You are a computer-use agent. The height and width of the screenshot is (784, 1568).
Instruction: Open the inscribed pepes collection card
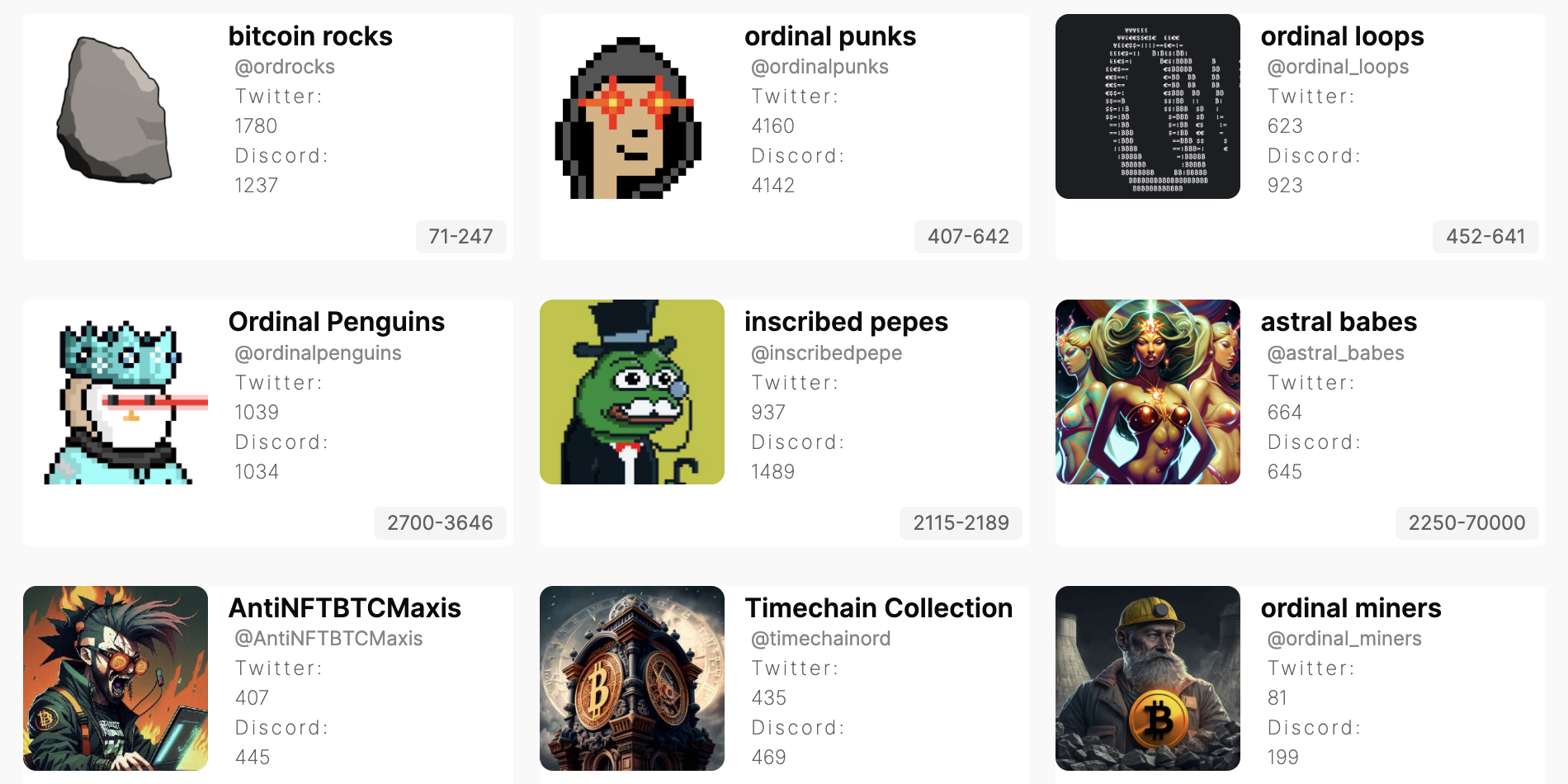846,322
